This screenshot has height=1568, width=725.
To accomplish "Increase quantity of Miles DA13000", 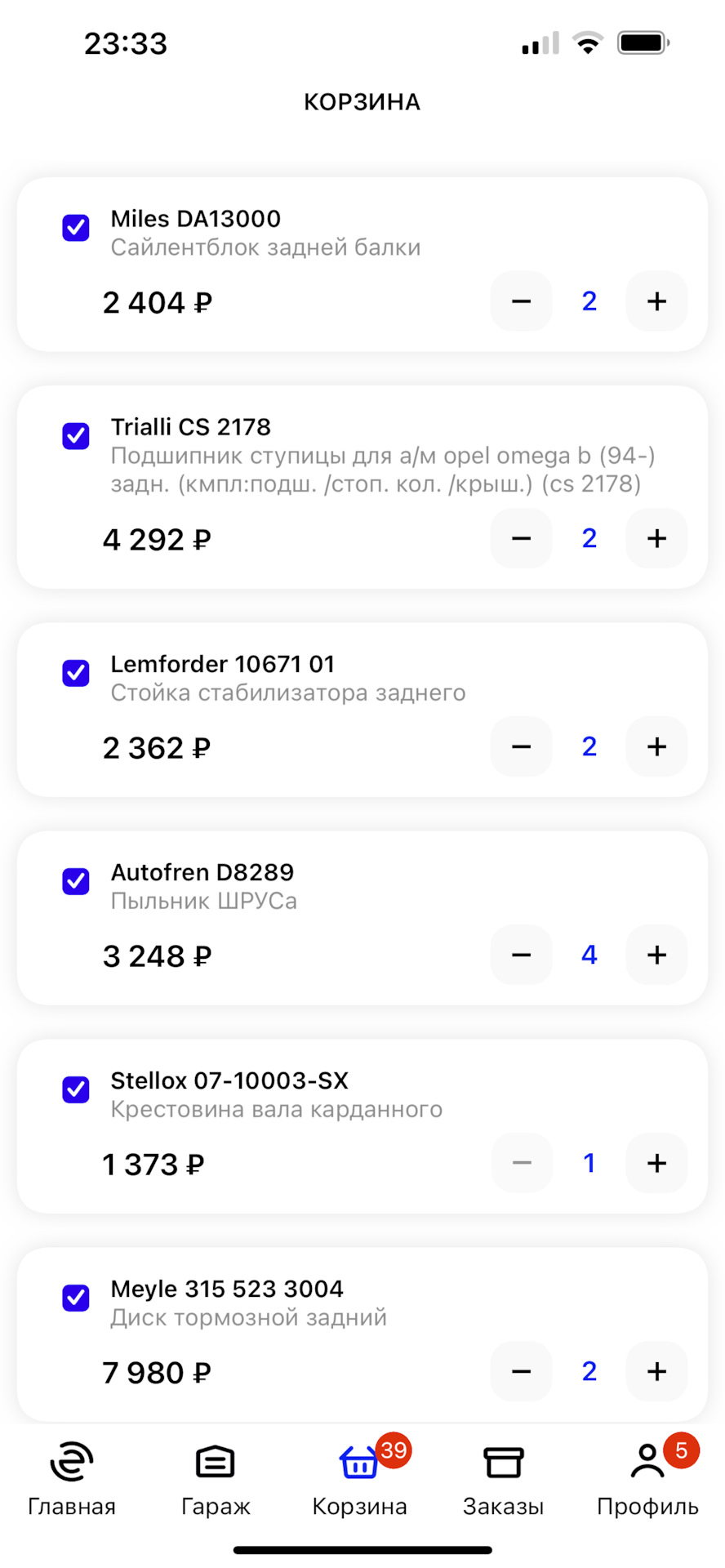I will 656,301.
